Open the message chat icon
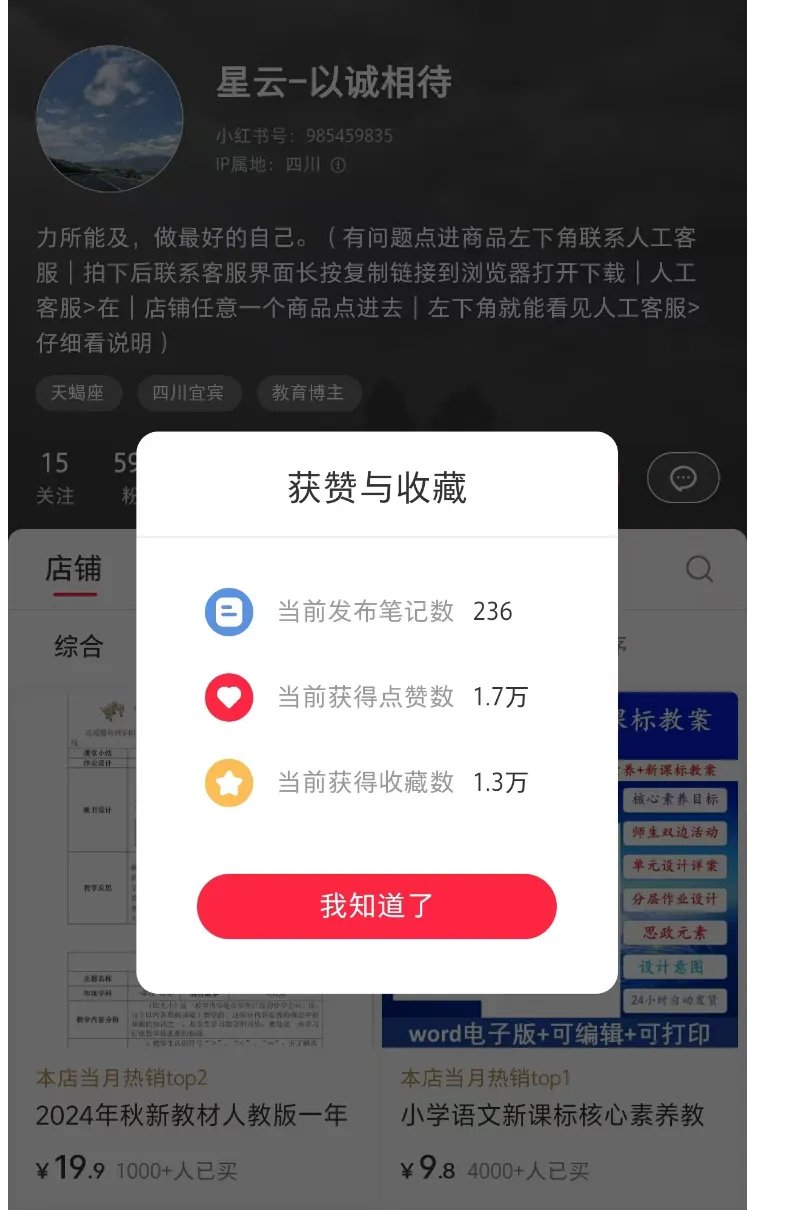 point(683,478)
